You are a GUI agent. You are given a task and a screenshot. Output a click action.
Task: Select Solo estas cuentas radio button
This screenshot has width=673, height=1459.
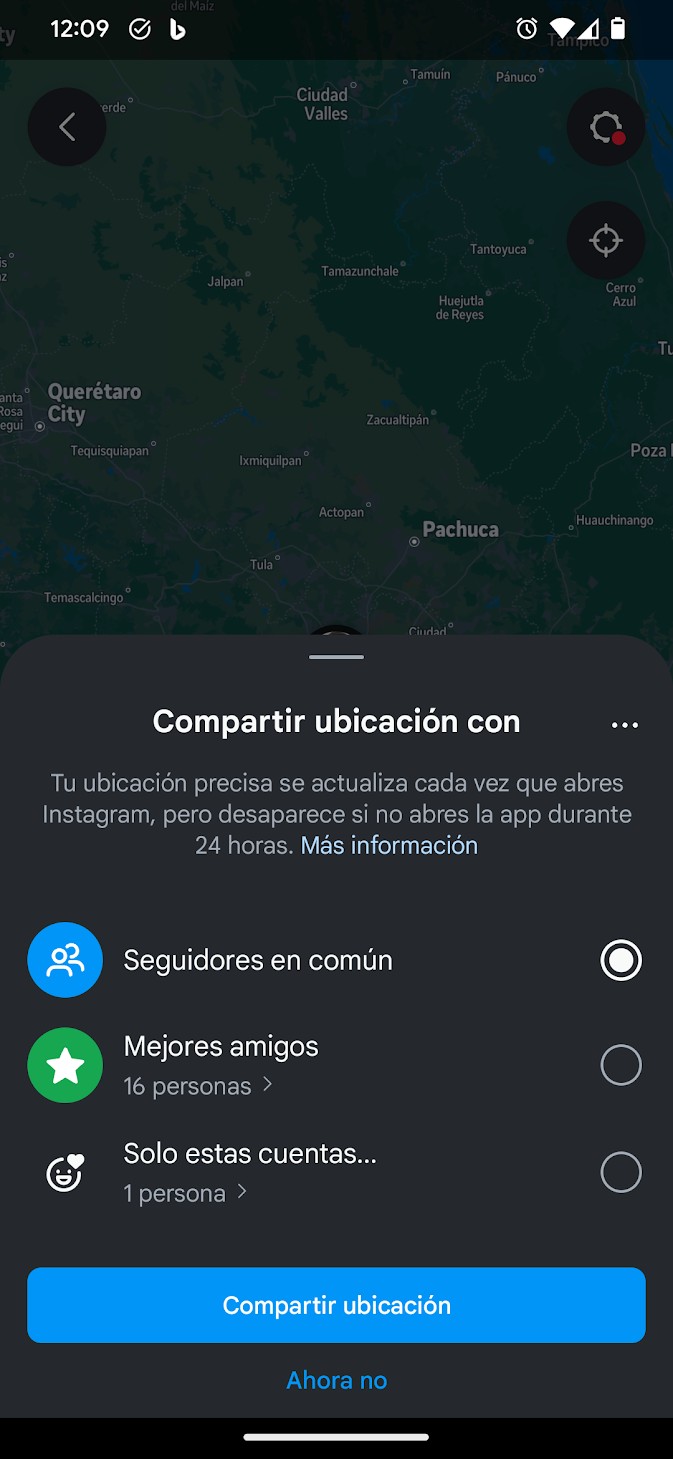point(620,1172)
